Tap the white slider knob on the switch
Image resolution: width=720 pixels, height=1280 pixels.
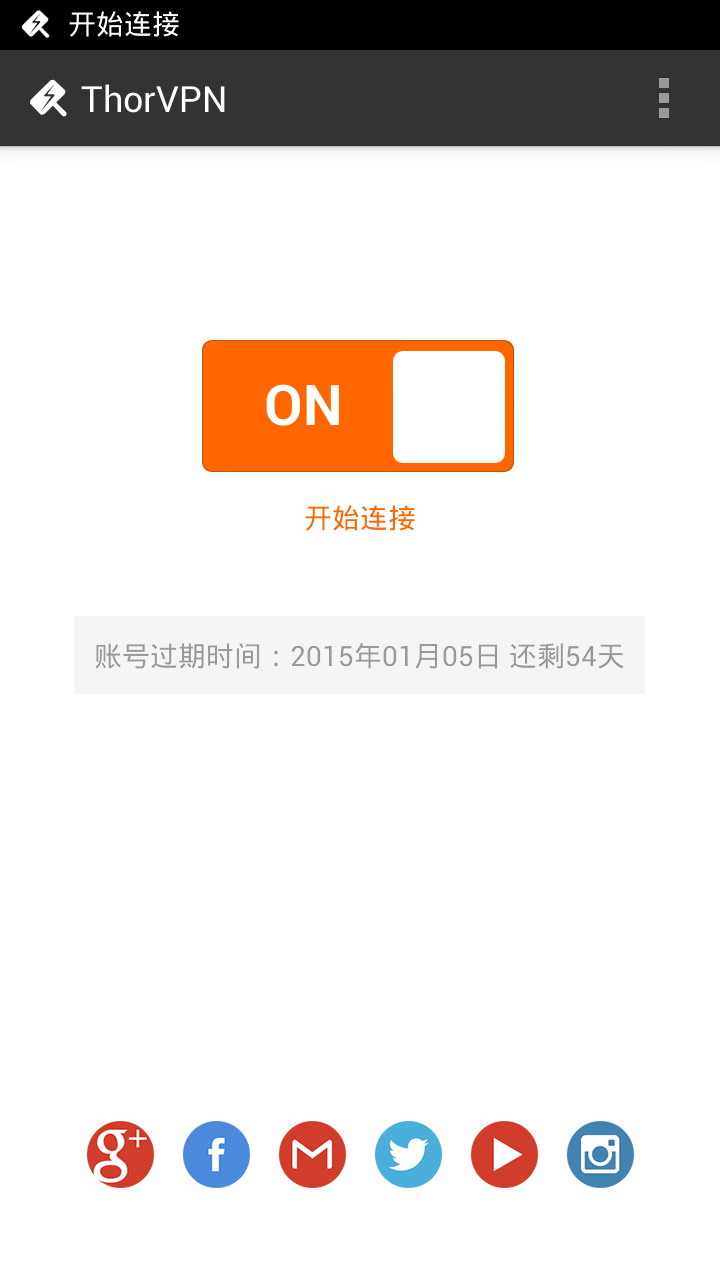[449, 405]
